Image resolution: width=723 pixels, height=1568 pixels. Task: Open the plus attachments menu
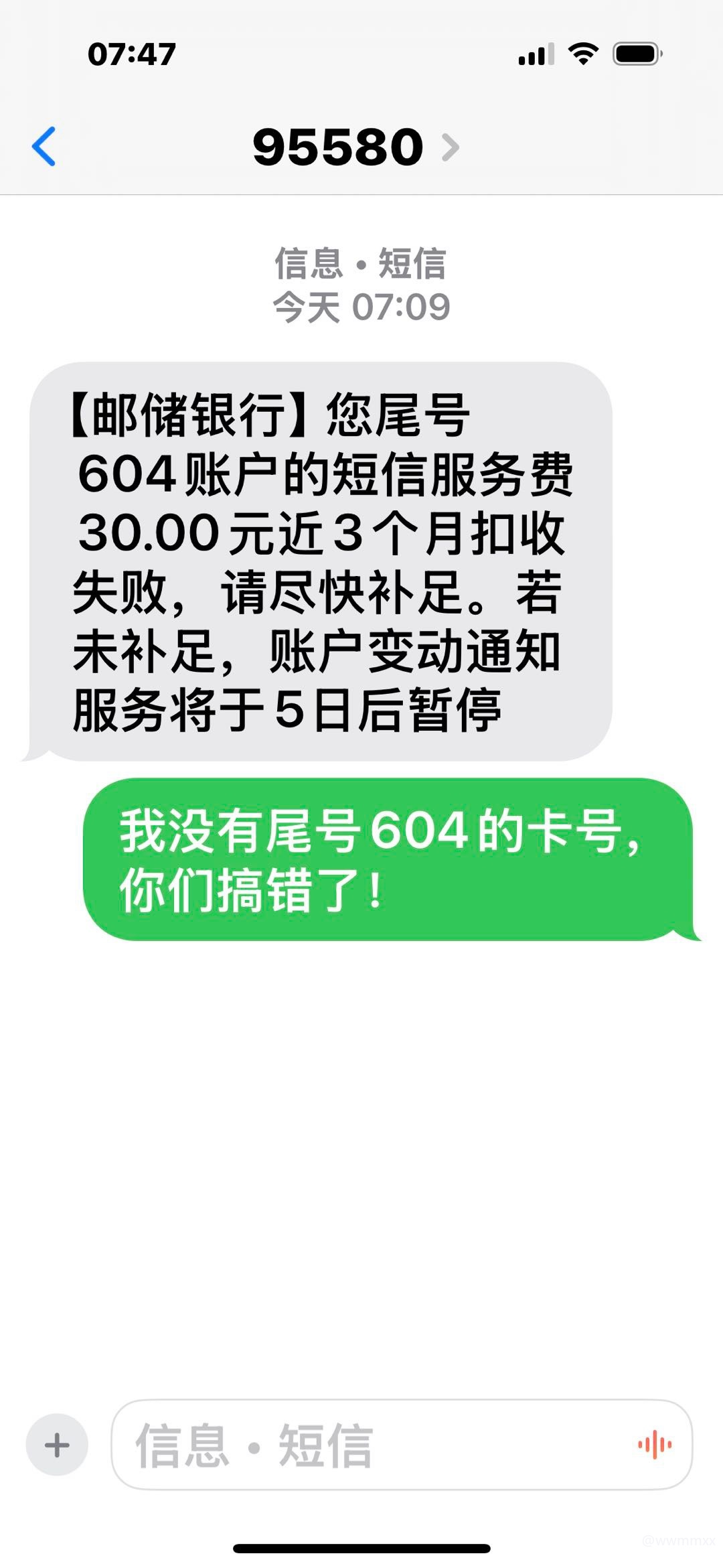click(x=57, y=1445)
